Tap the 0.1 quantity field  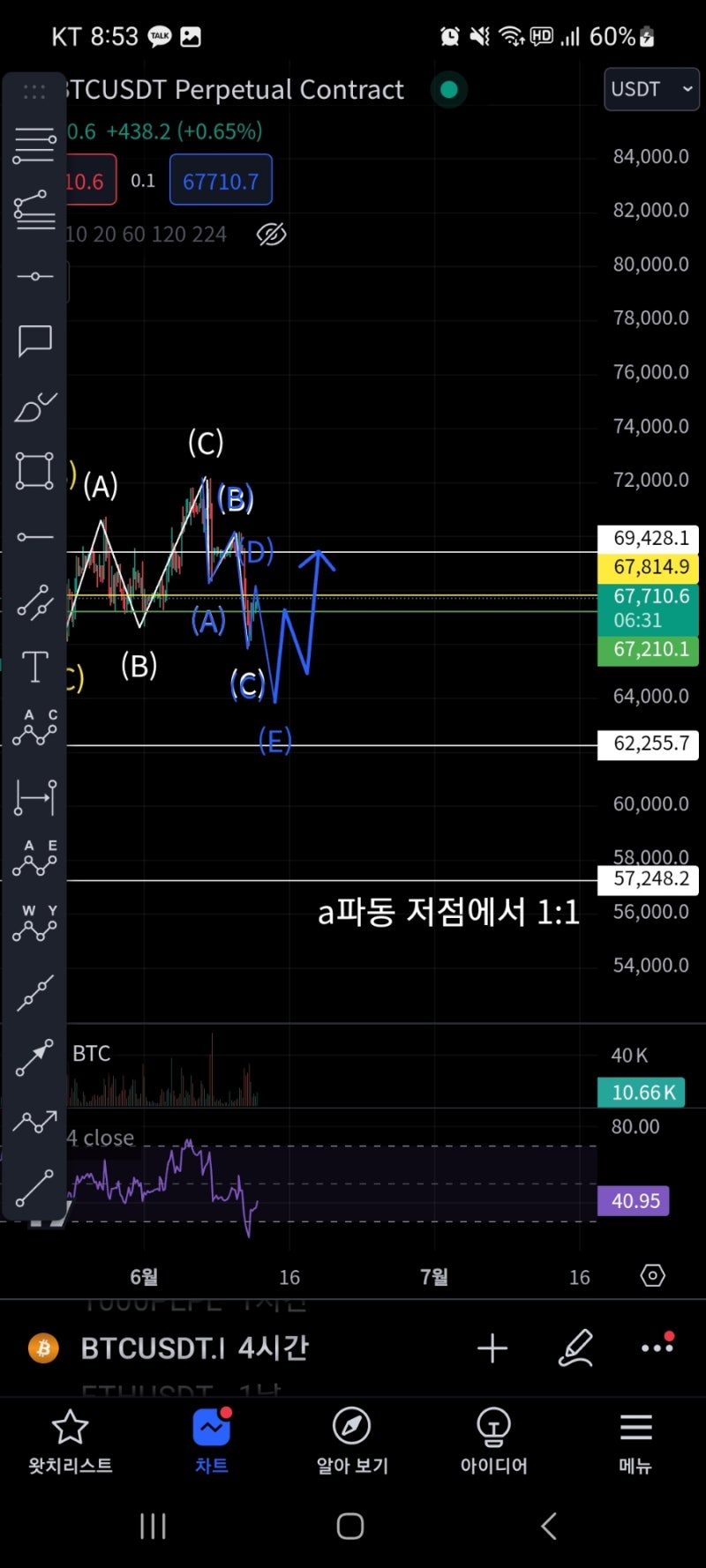(144, 179)
